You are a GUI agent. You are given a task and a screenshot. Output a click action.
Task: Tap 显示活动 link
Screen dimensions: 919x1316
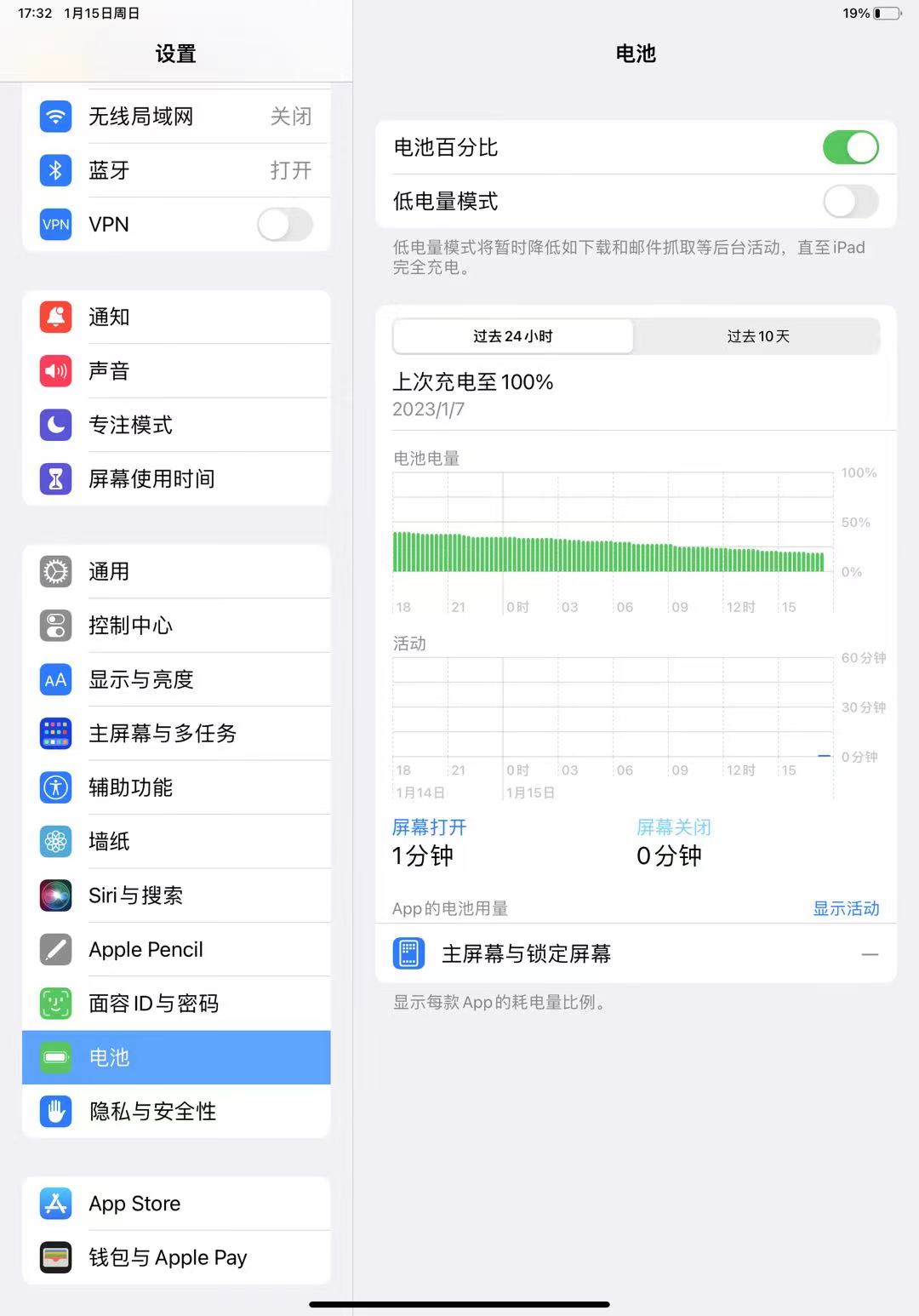point(846,908)
